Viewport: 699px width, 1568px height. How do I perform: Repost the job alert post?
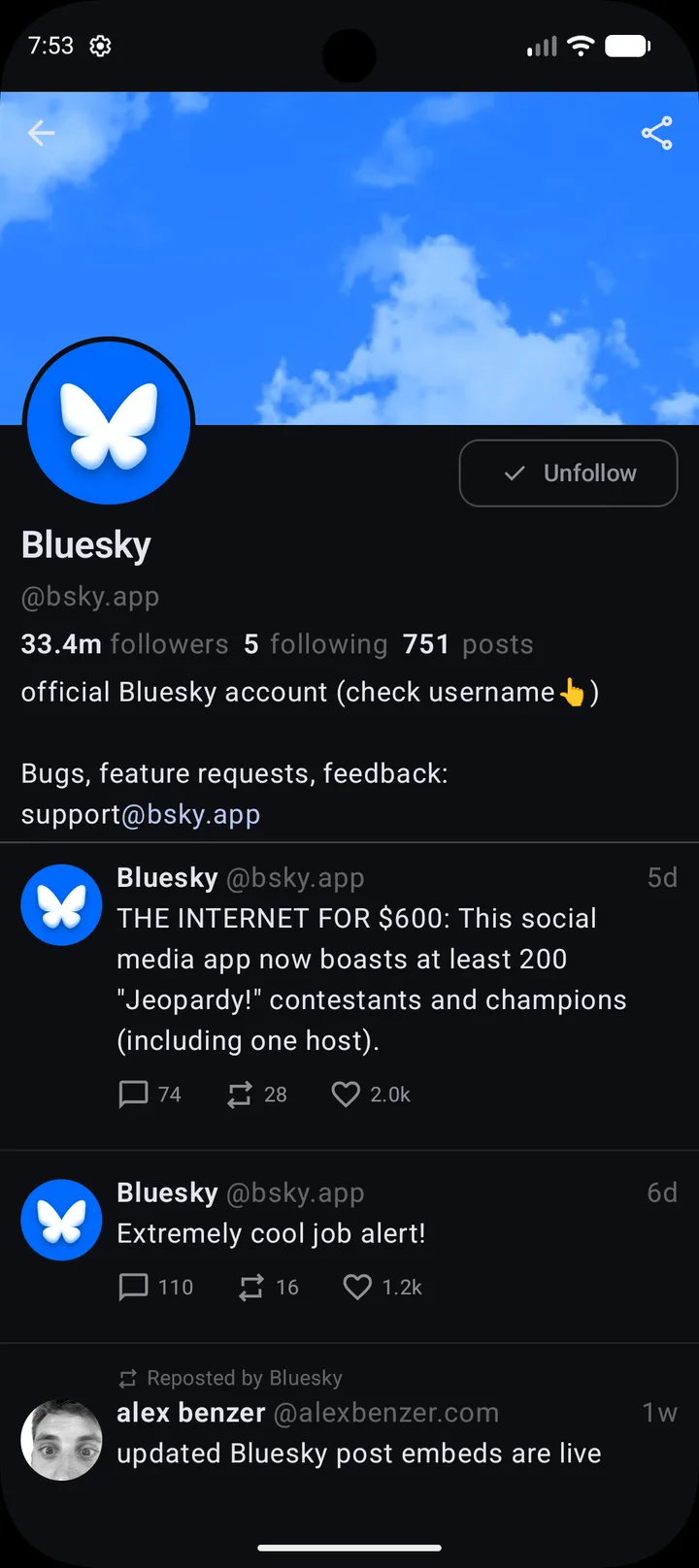coord(268,1287)
